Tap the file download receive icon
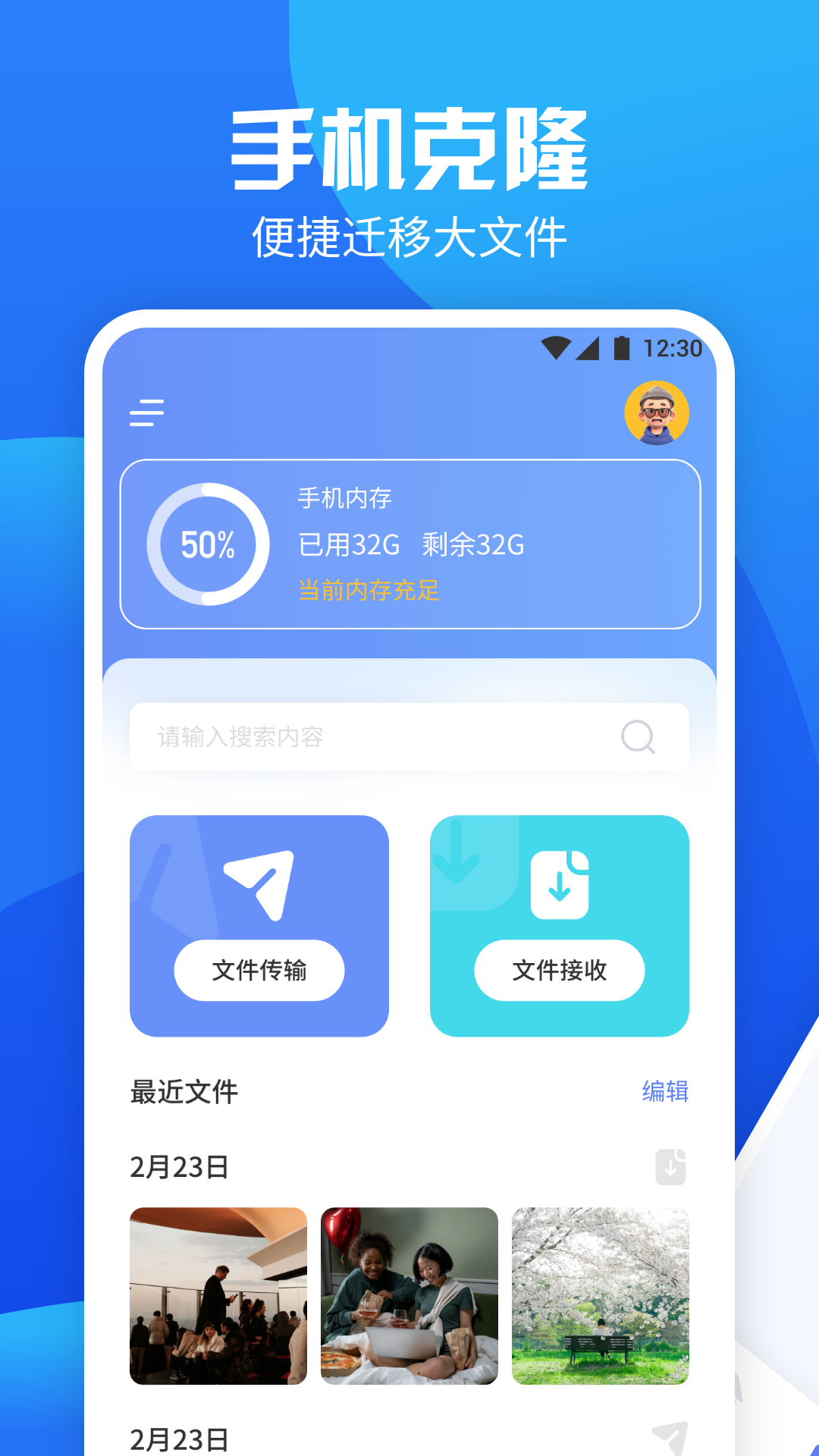Viewport: 819px width, 1456px height. click(x=560, y=886)
